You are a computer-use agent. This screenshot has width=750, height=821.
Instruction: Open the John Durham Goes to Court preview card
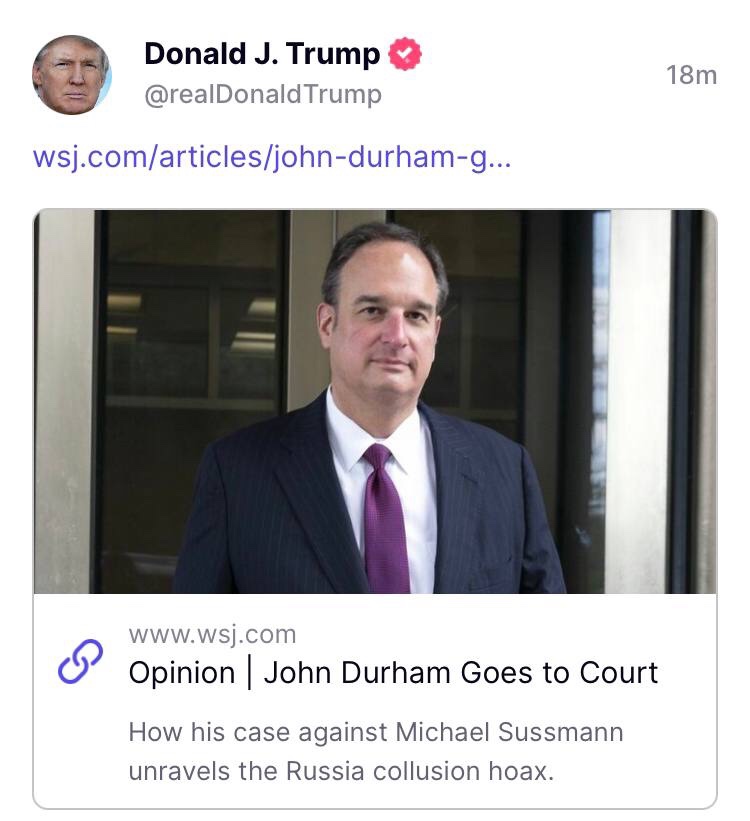click(393, 672)
